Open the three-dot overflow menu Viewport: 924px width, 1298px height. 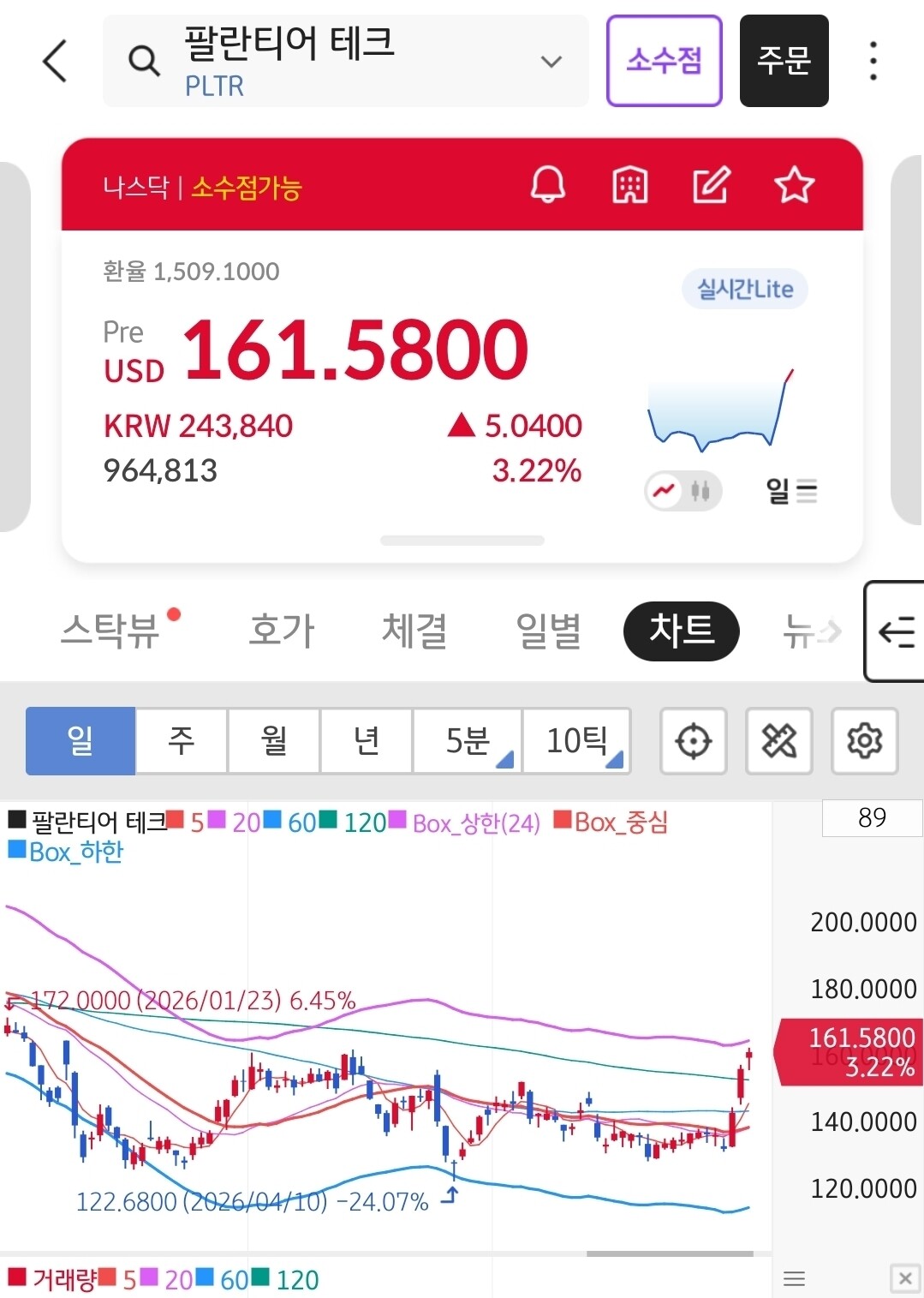click(x=873, y=61)
